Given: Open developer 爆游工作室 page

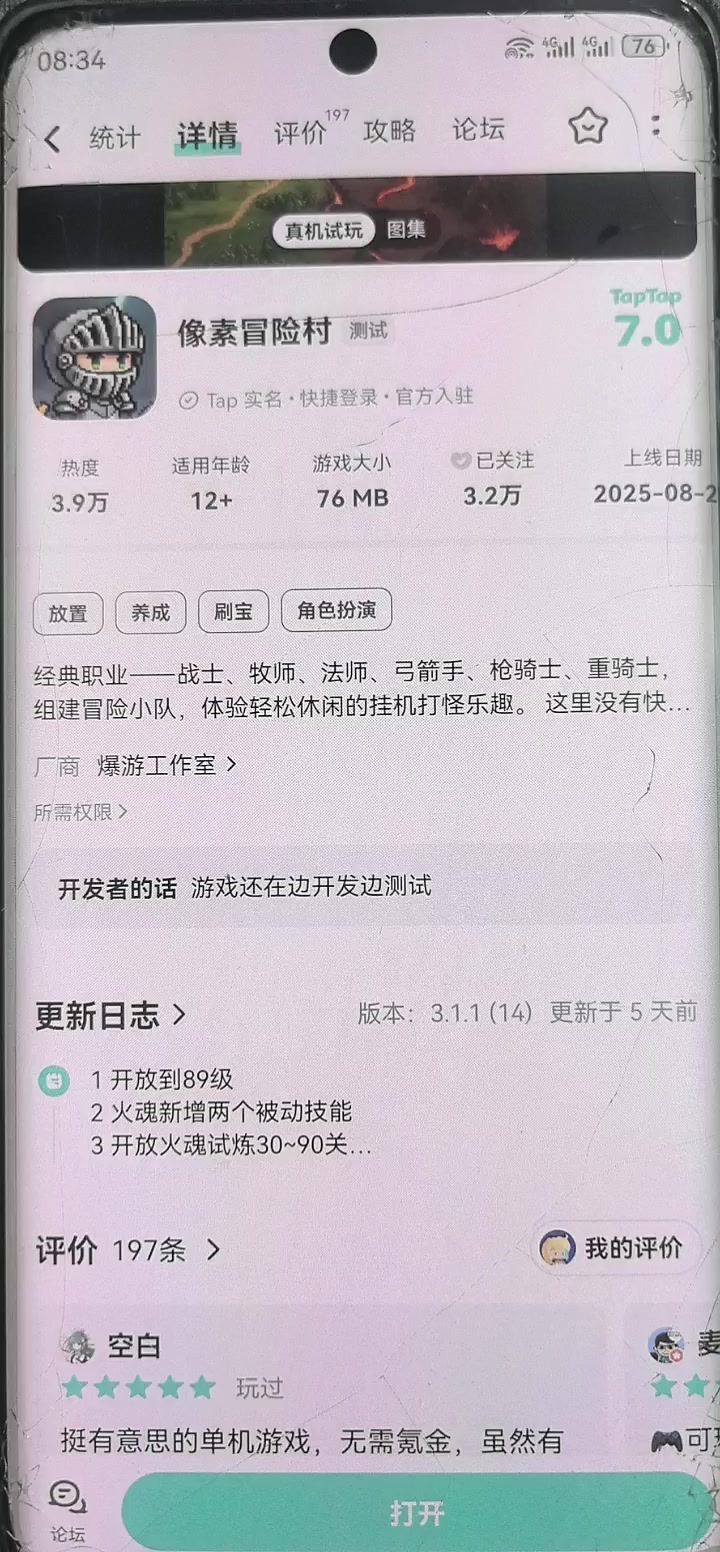Looking at the screenshot, I should (x=166, y=766).
